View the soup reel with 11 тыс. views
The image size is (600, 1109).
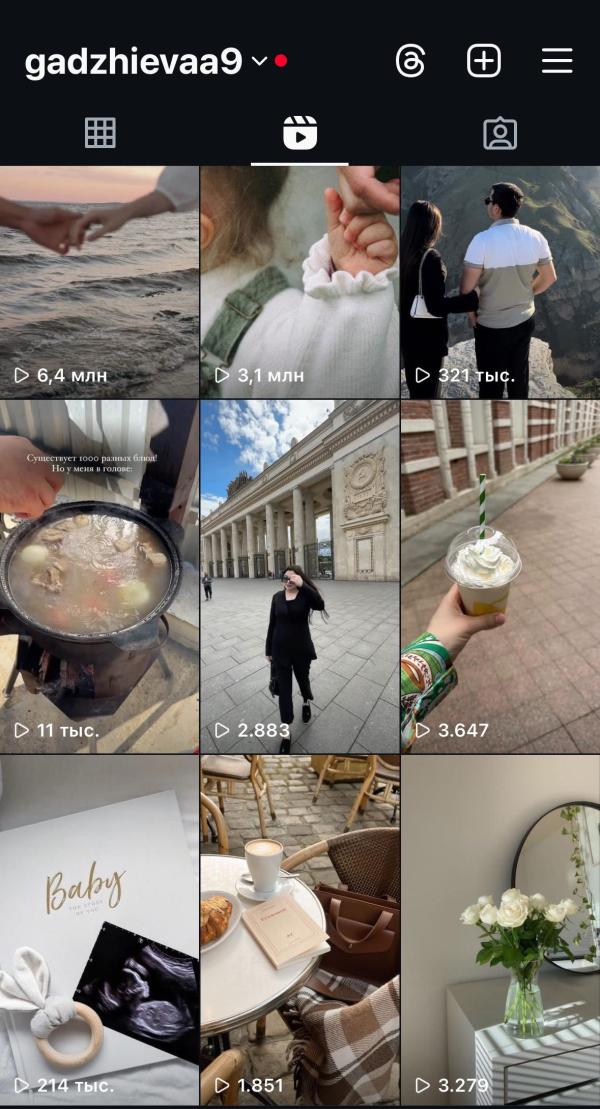point(99,576)
